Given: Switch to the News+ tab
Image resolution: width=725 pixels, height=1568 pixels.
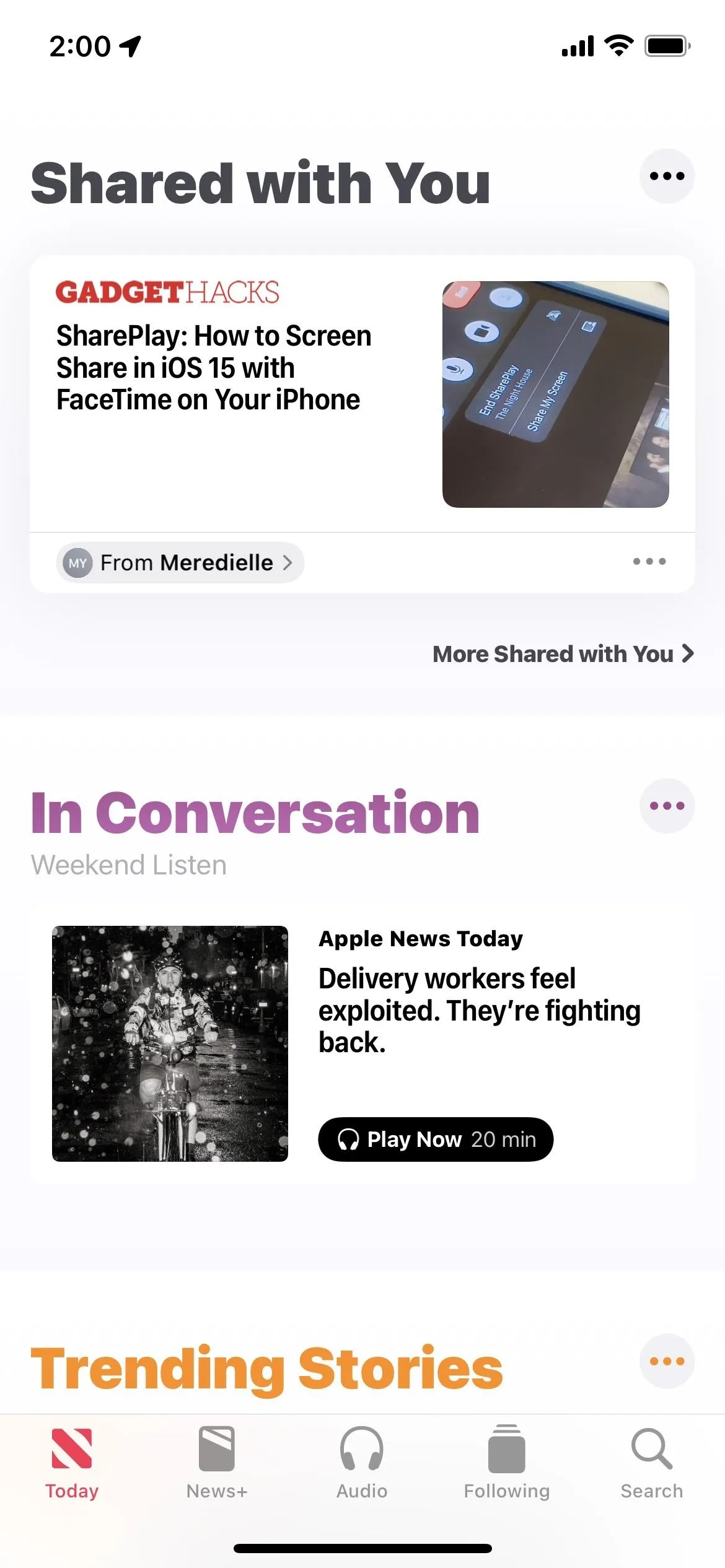Looking at the screenshot, I should pyautogui.click(x=217, y=1463).
